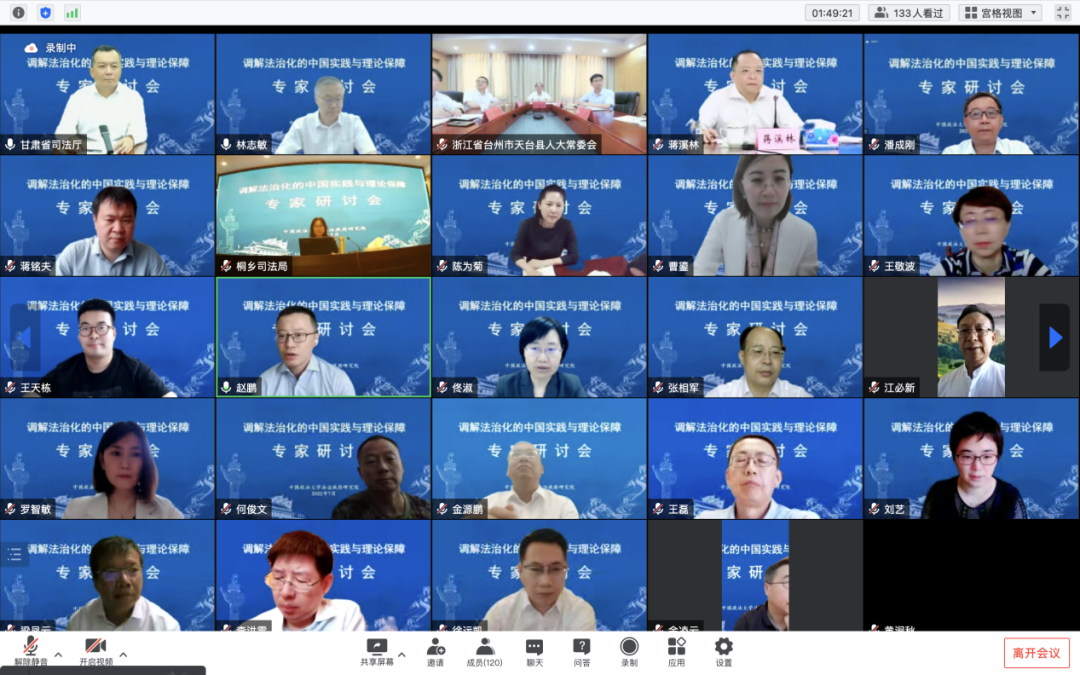Open the 问答 Q&A panel
The width and height of the screenshot is (1080, 675).
coord(581,652)
